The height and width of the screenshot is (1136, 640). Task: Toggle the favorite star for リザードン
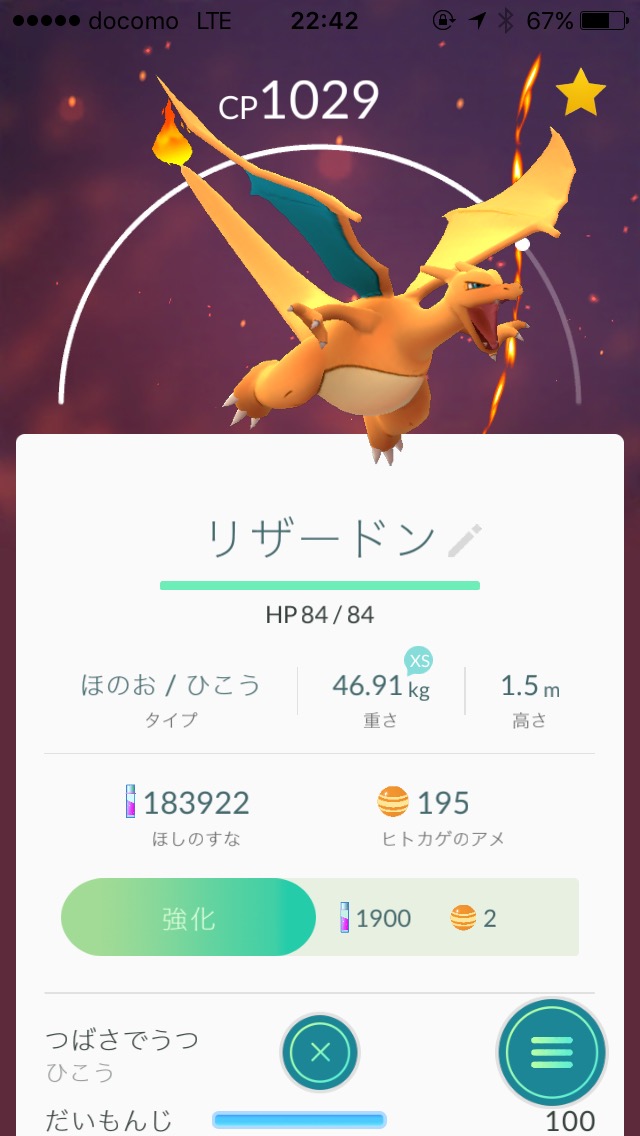(x=580, y=94)
